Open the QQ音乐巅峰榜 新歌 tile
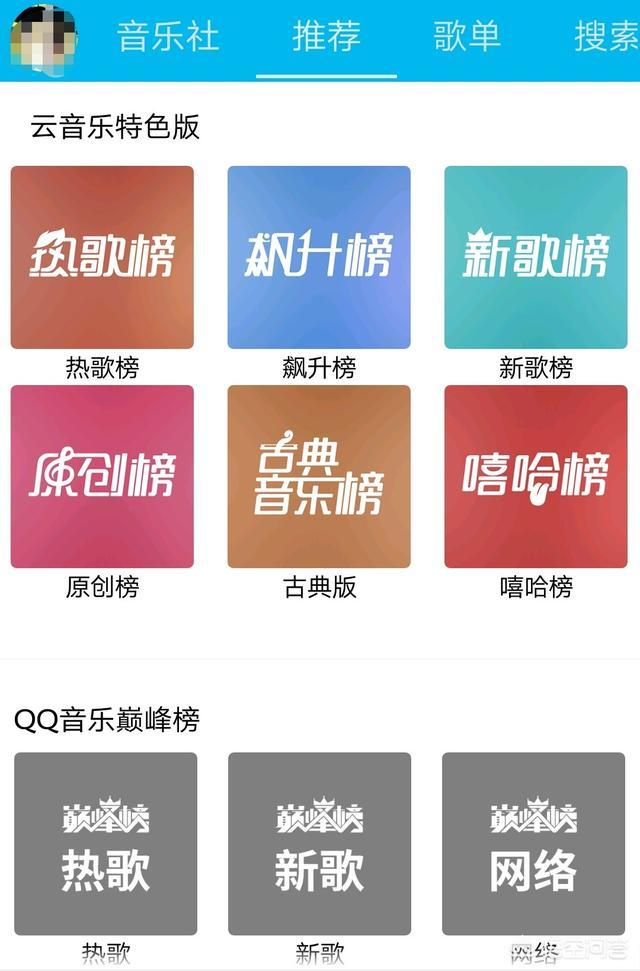640x971 pixels. click(319, 843)
